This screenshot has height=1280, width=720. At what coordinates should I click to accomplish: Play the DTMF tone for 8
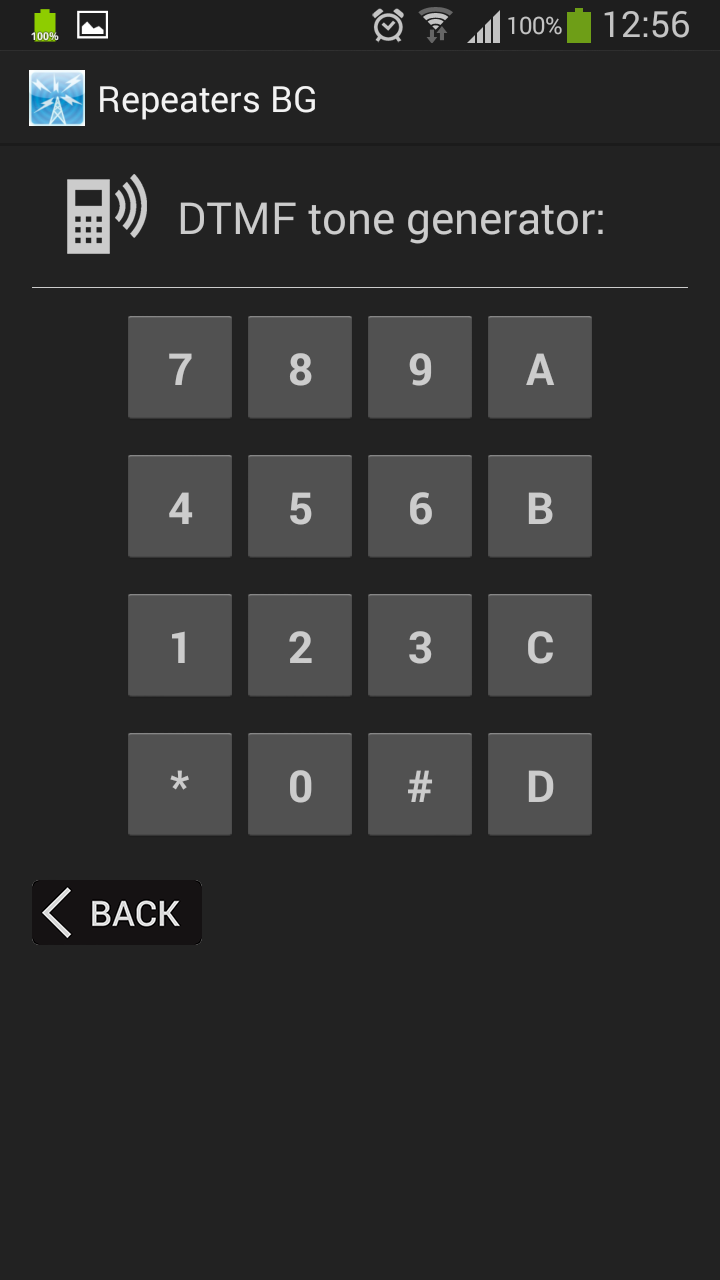(300, 367)
